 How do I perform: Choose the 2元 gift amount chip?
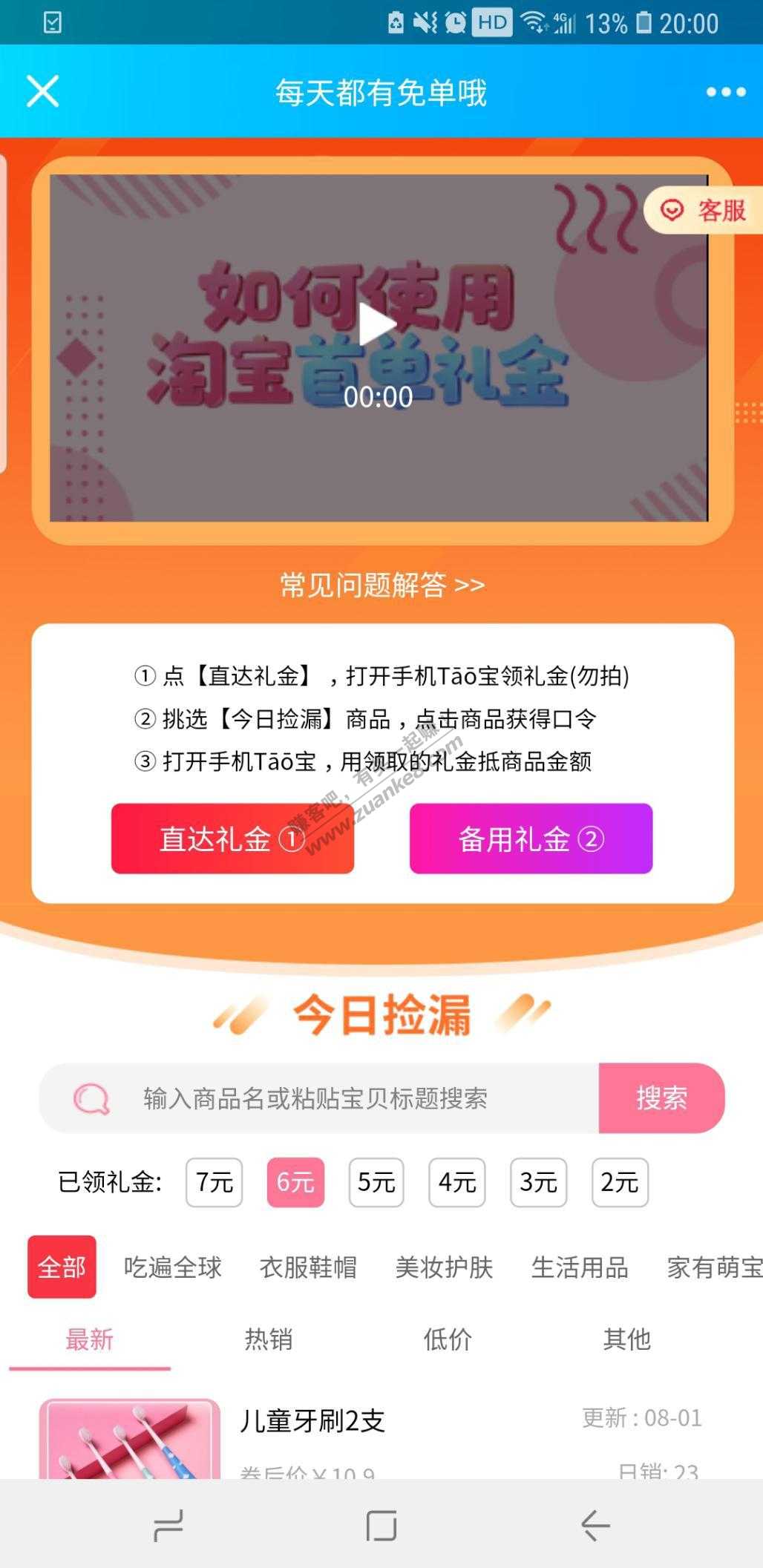point(619,1182)
